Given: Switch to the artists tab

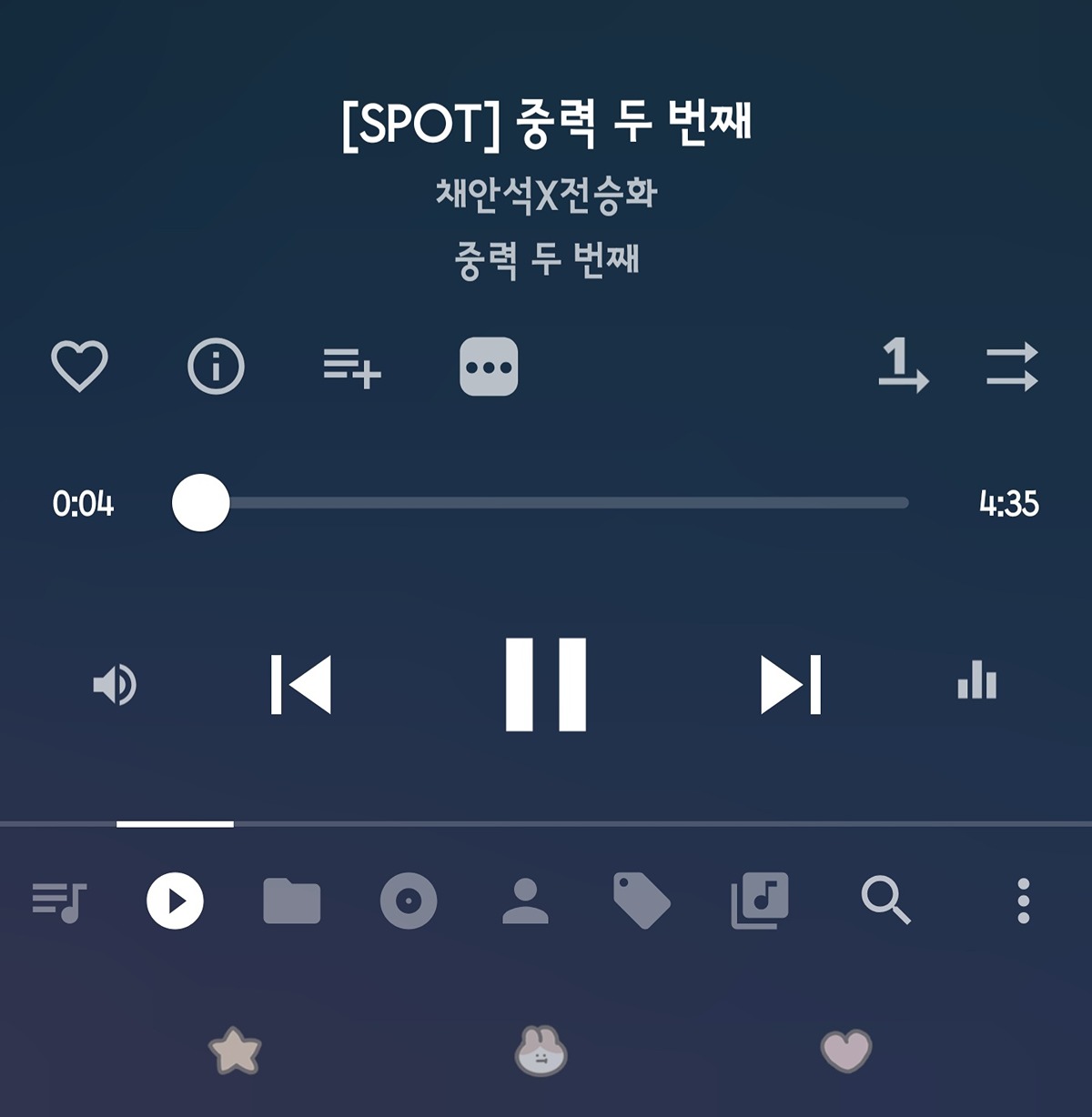Looking at the screenshot, I should (x=525, y=901).
